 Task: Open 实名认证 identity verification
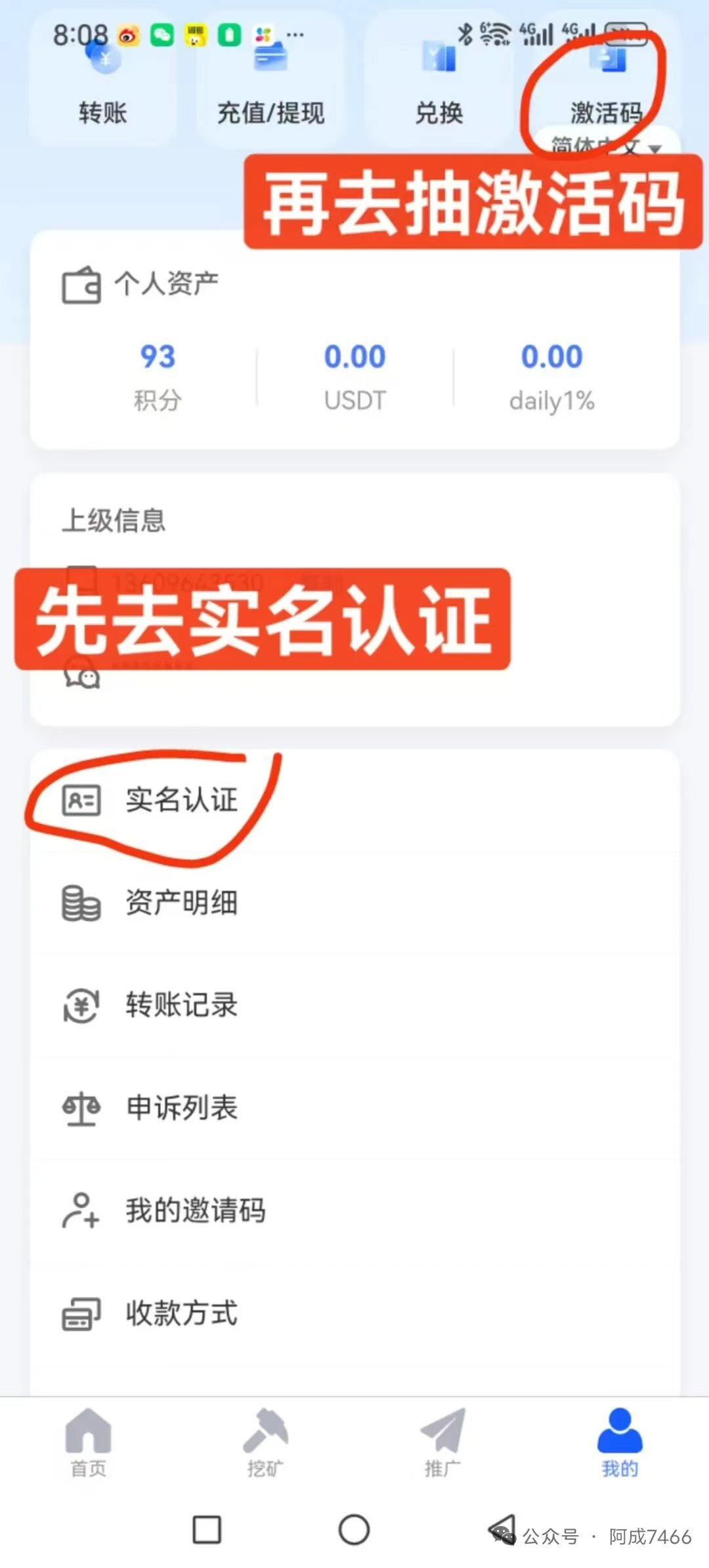coord(181,800)
